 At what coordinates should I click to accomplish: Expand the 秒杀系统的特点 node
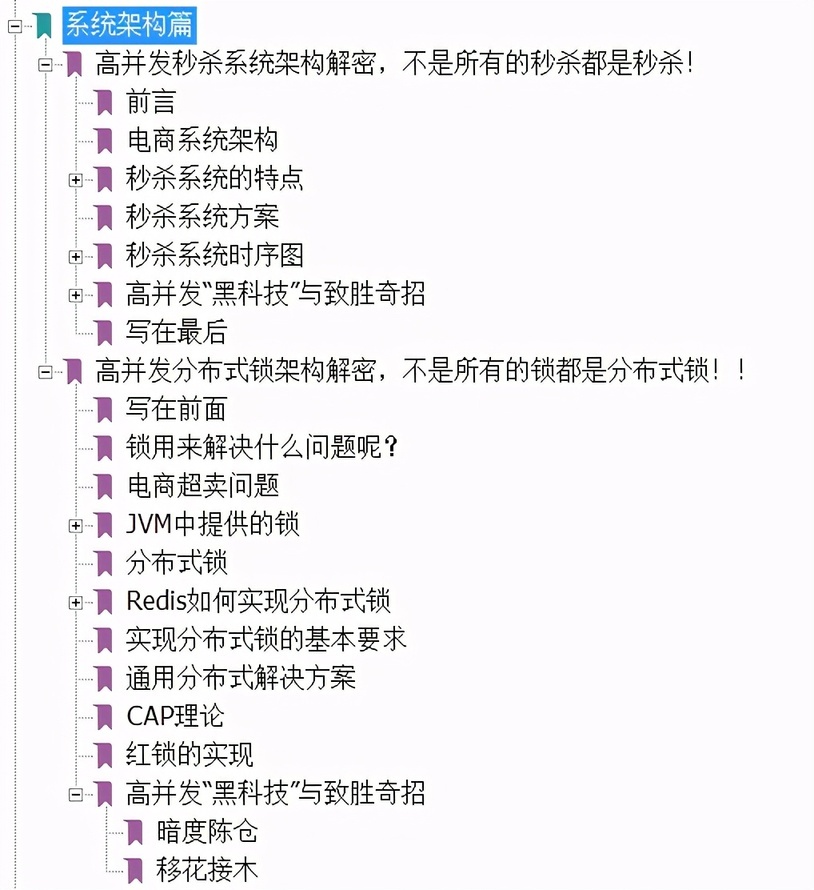point(75,179)
